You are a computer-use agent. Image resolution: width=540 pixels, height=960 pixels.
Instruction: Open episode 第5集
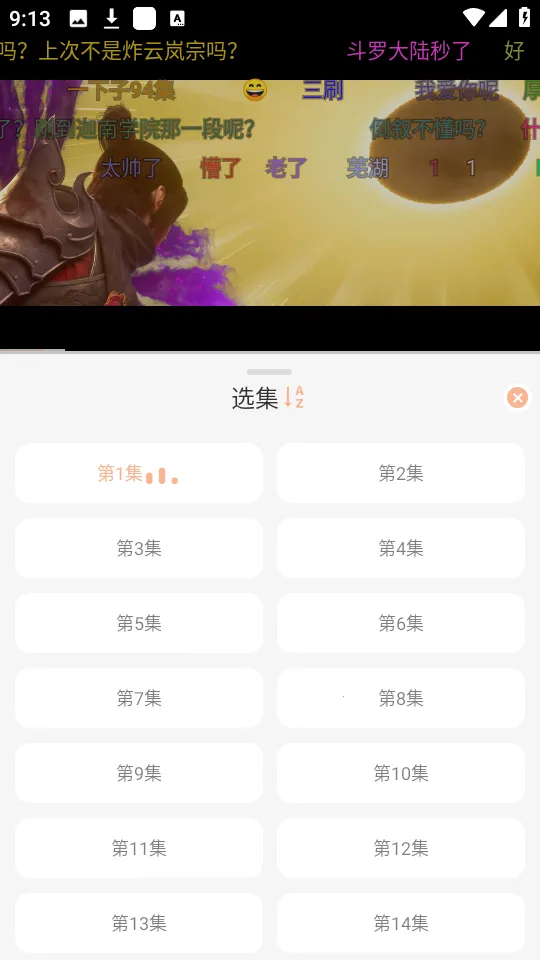click(139, 623)
